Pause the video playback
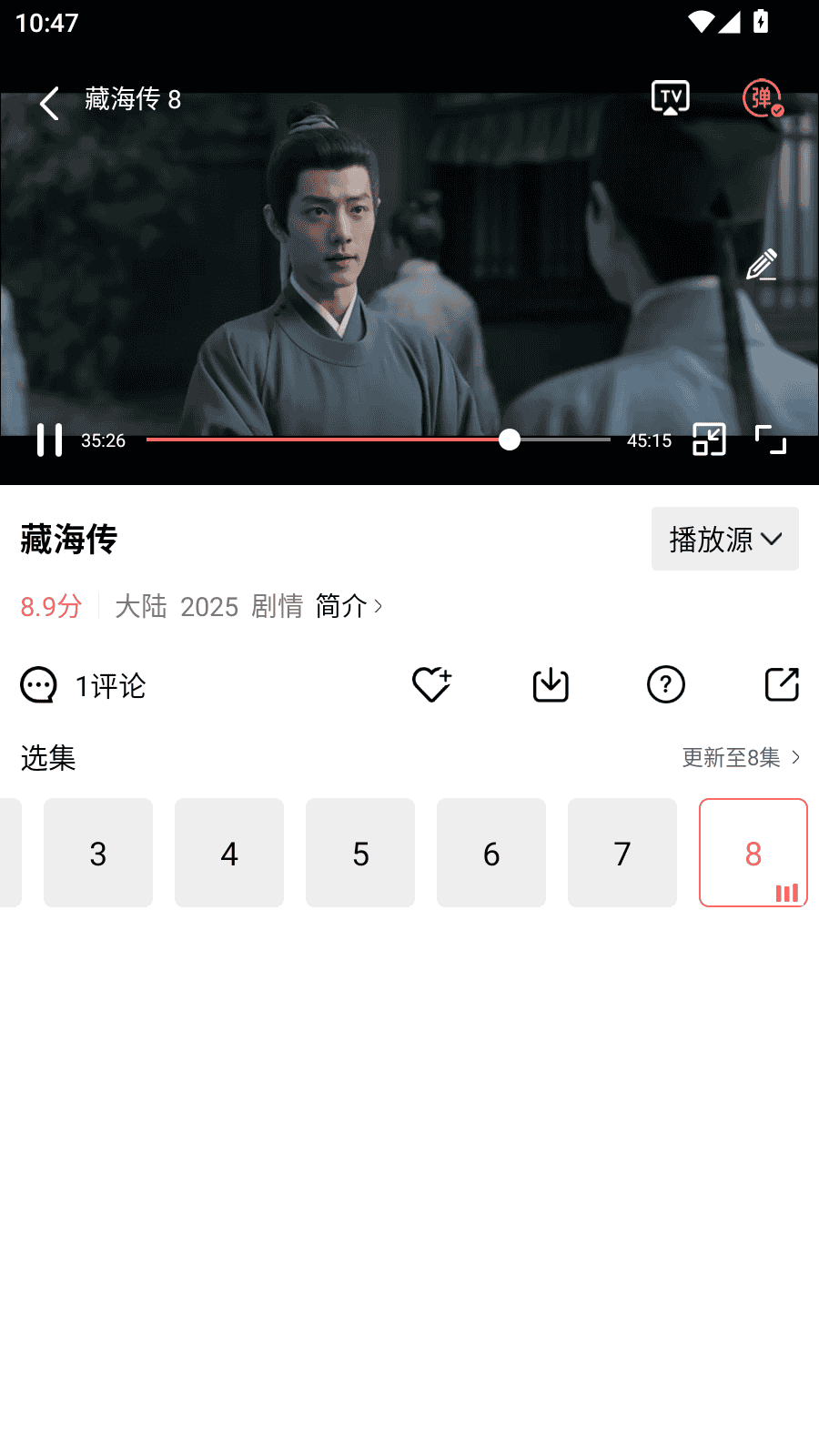 49,440
